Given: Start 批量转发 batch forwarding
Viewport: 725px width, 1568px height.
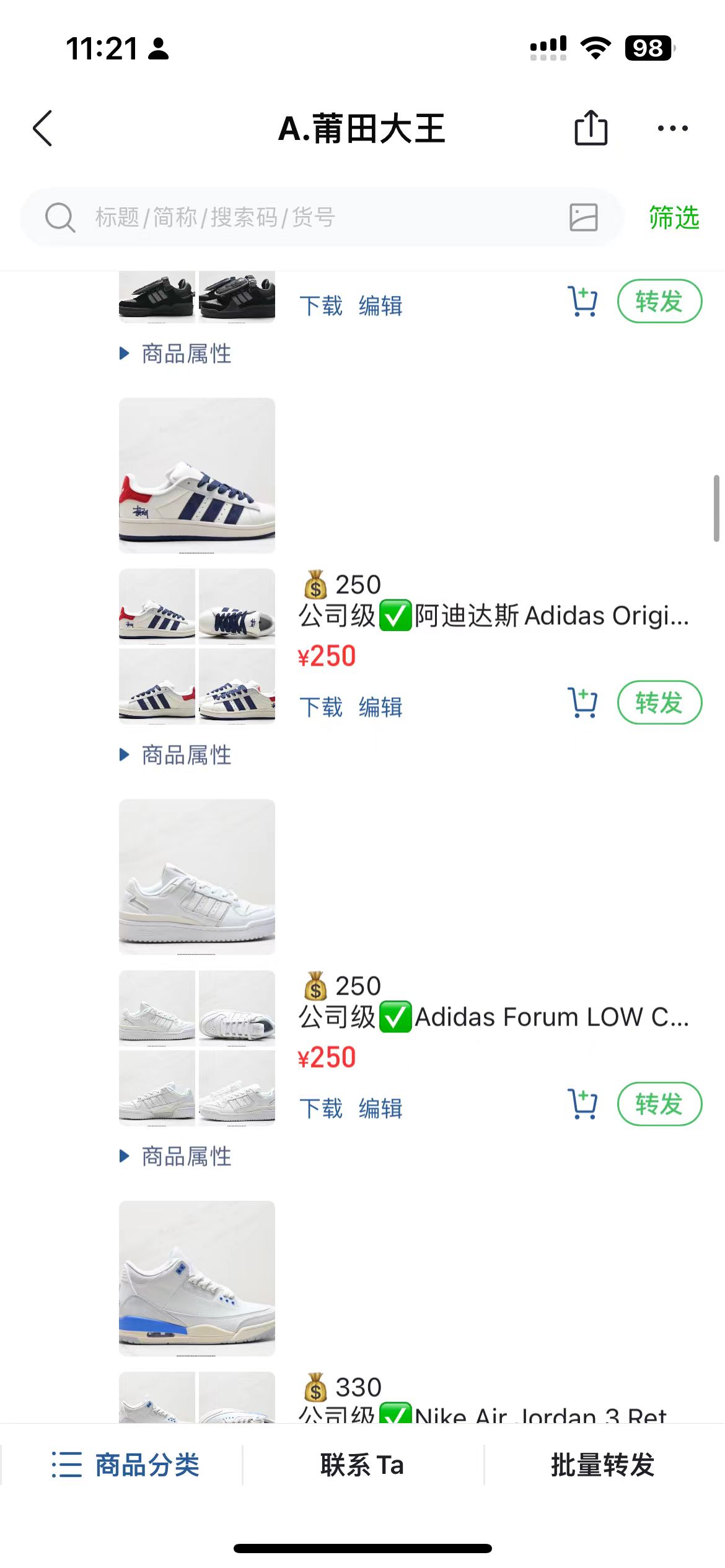Looking at the screenshot, I should (603, 1465).
